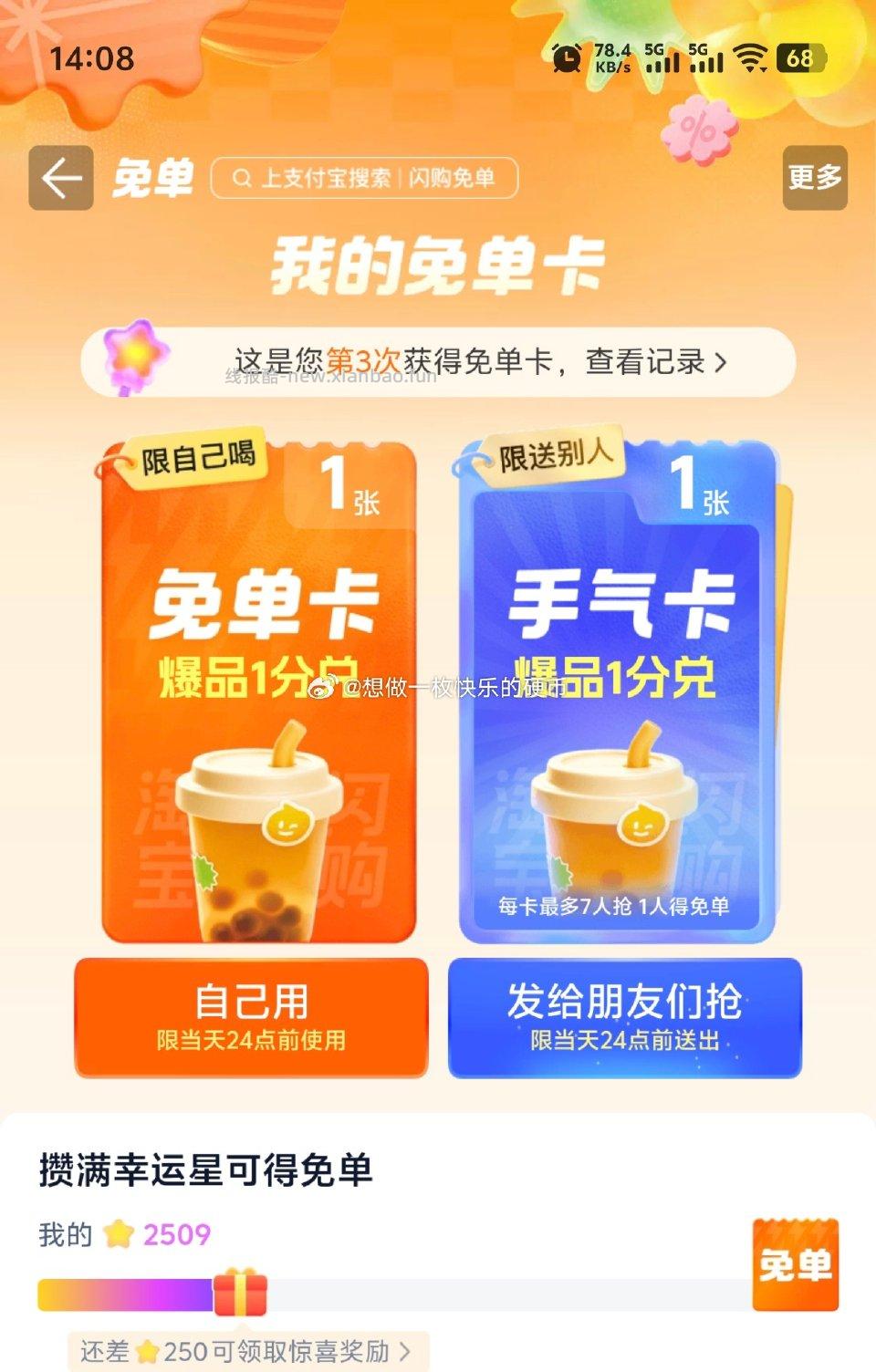This screenshot has height=1372, width=876.
Task: Tap the back arrow at the top left
Action: [60, 178]
